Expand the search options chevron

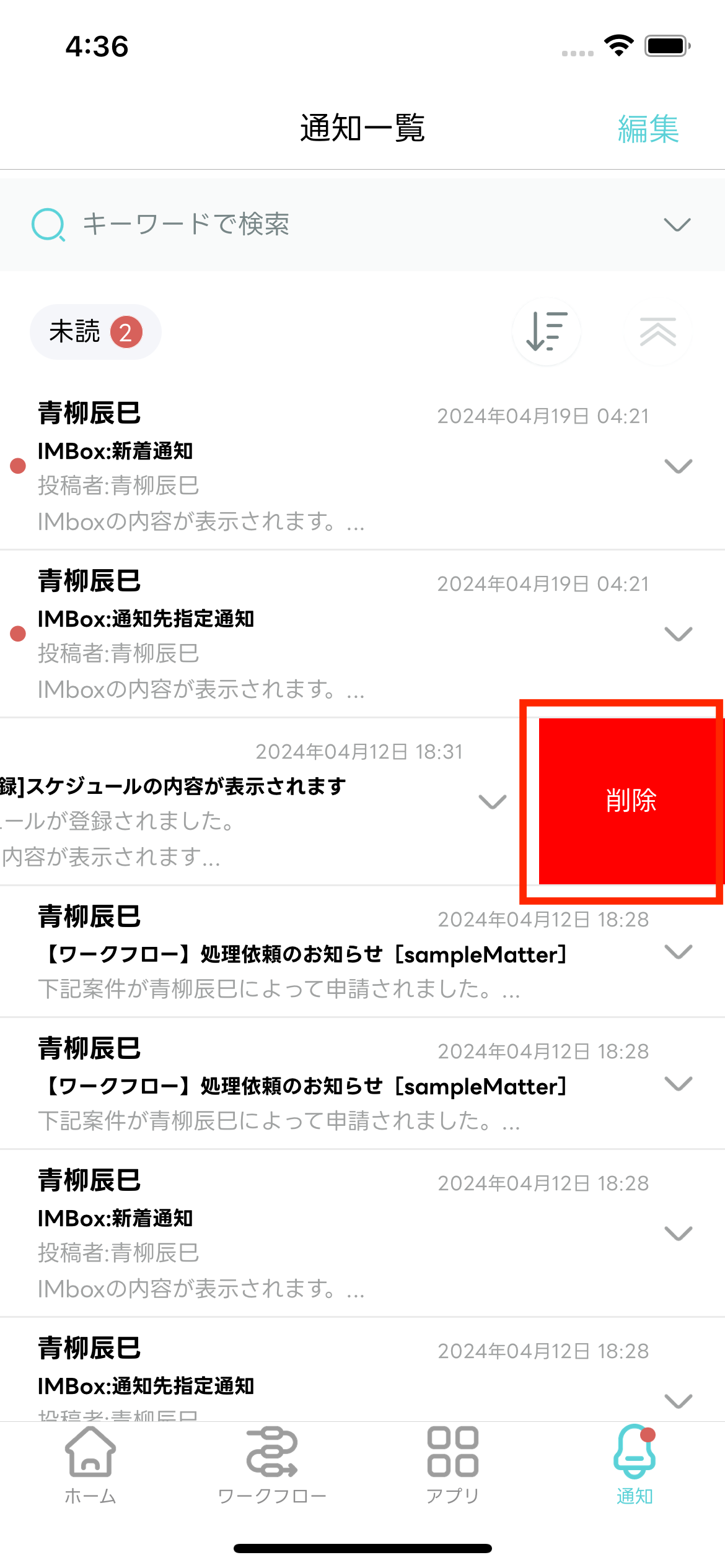pyautogui.click(x=677, y=224)
